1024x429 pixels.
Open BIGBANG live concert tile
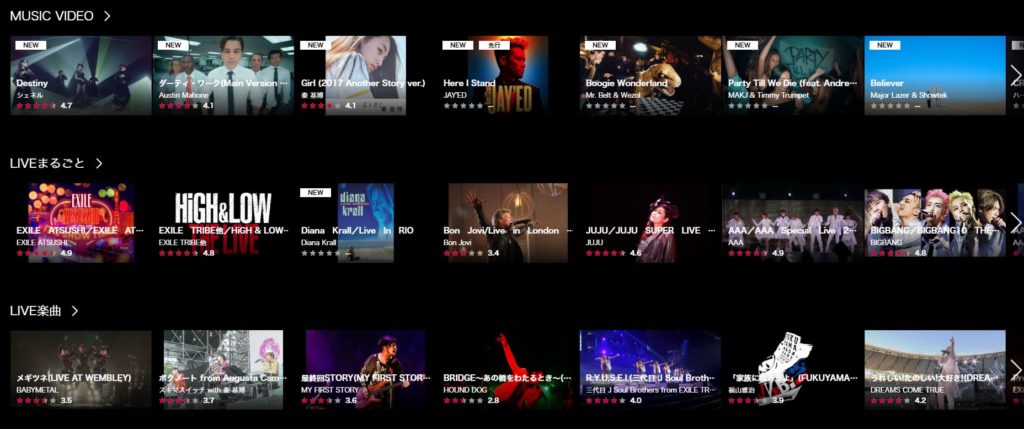coord(935,222)
